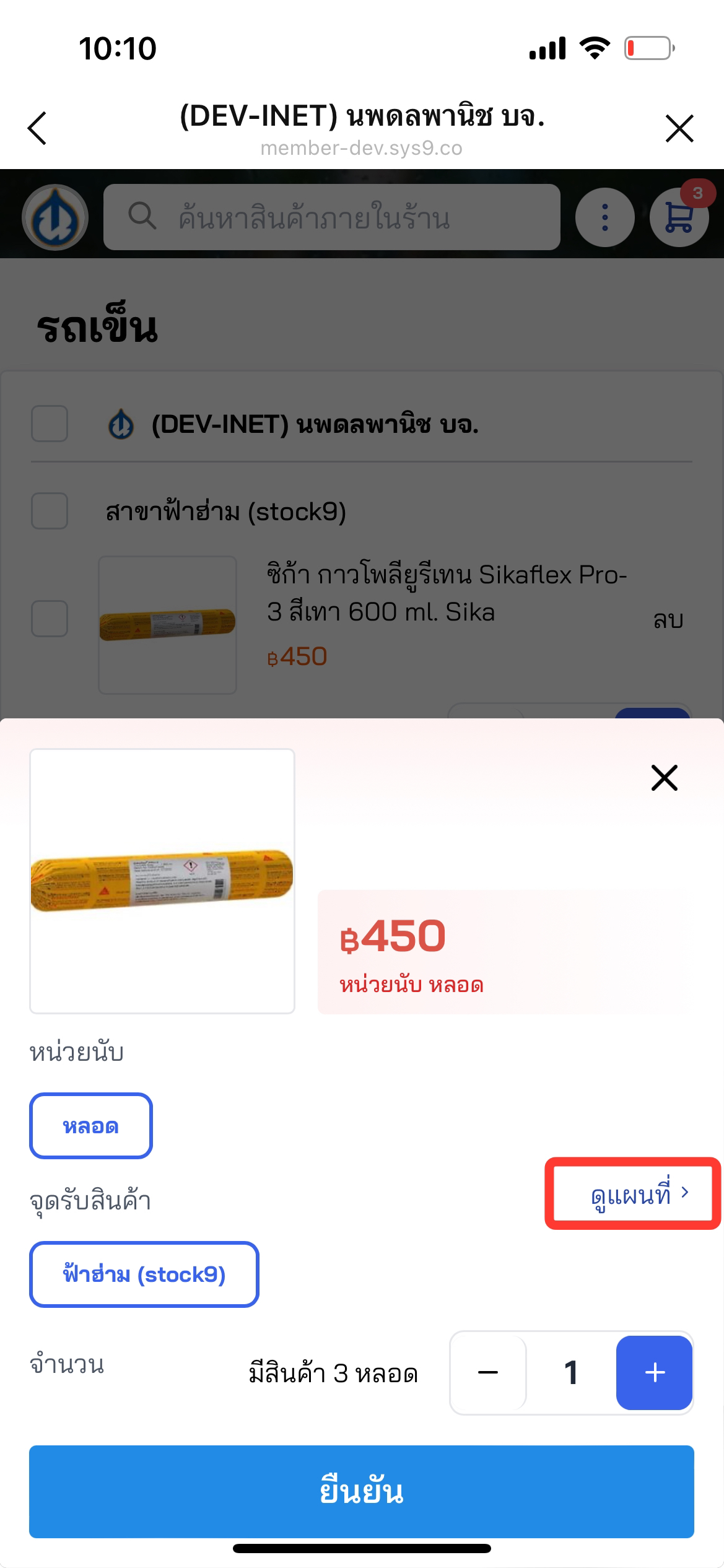Screen dimensions: 724x1568
Task: Decrease quantity with the minus button
Action: (488, 1372)
